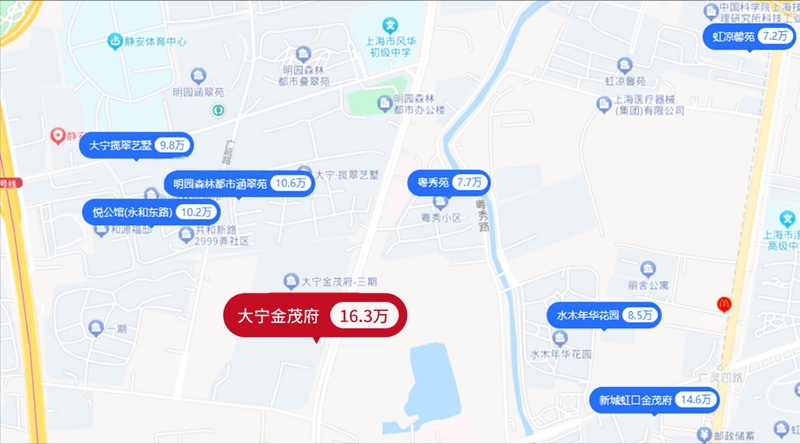Tap the 大宁揽翠艺墅 9.8万 price marker
Screen dimensions: 800x444
(x=137, y=146)
